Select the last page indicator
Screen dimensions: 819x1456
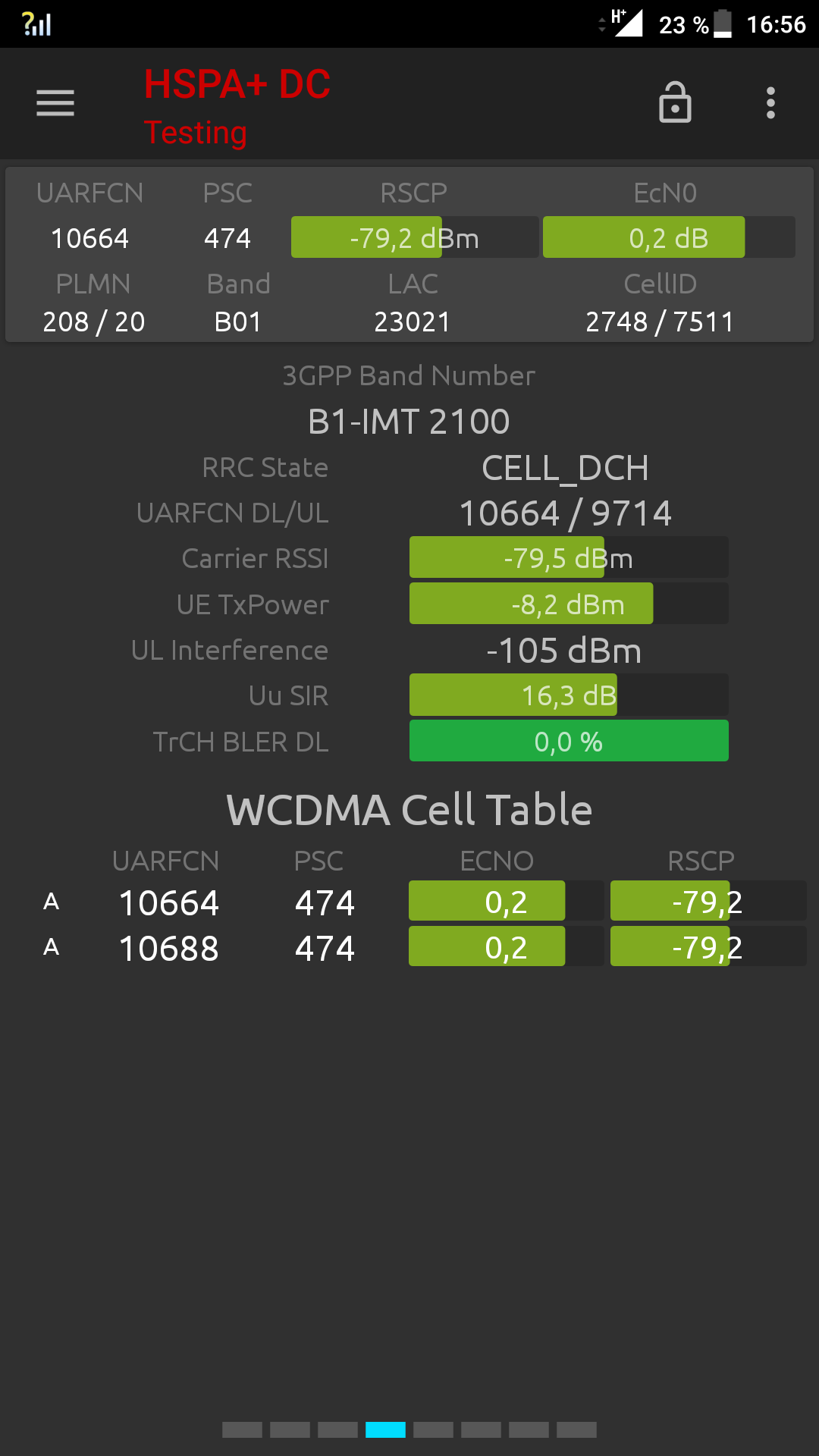(576, 1430)
